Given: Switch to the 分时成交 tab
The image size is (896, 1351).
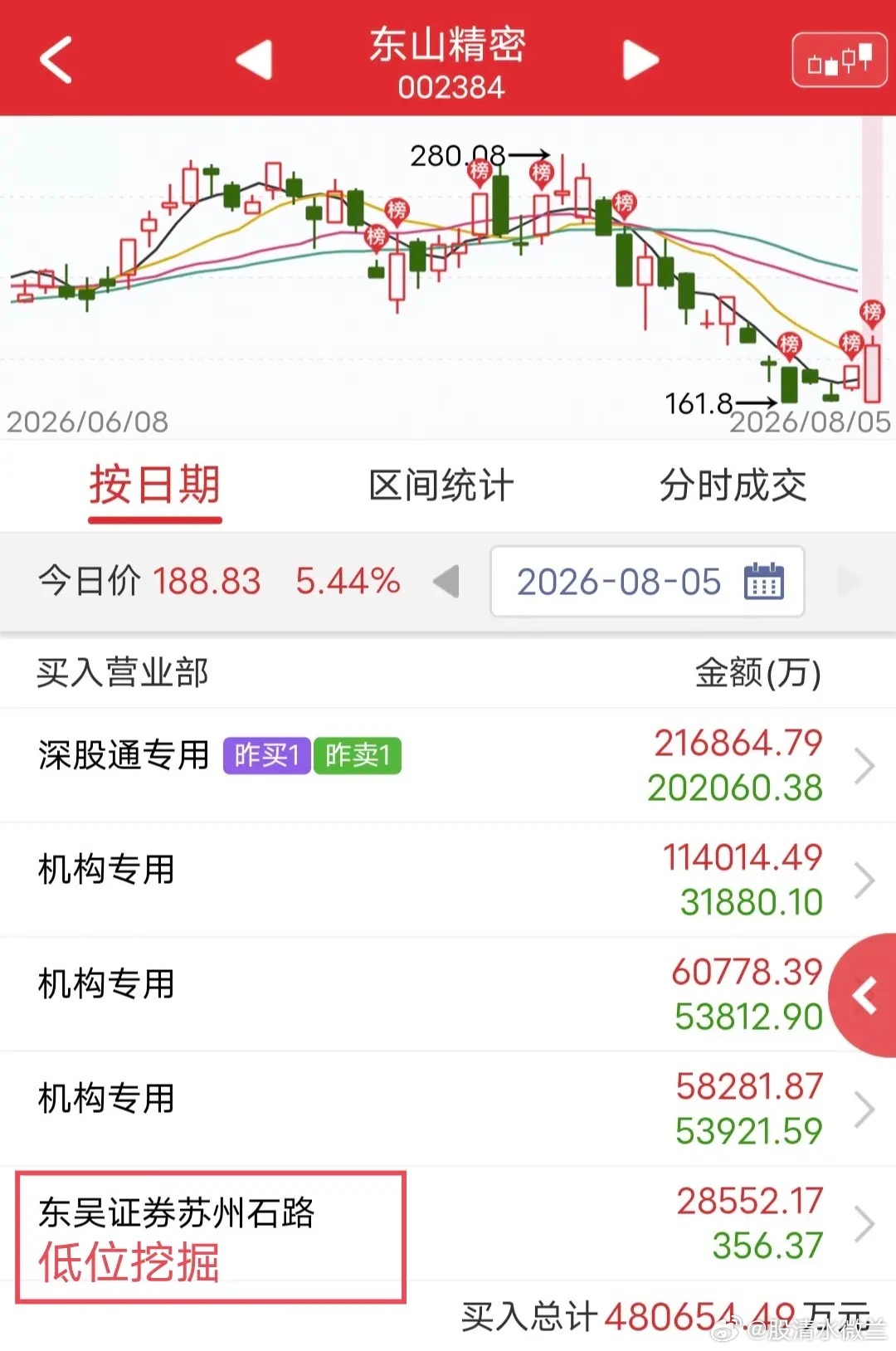Looking at the screenshot, I should pos(733,486).
